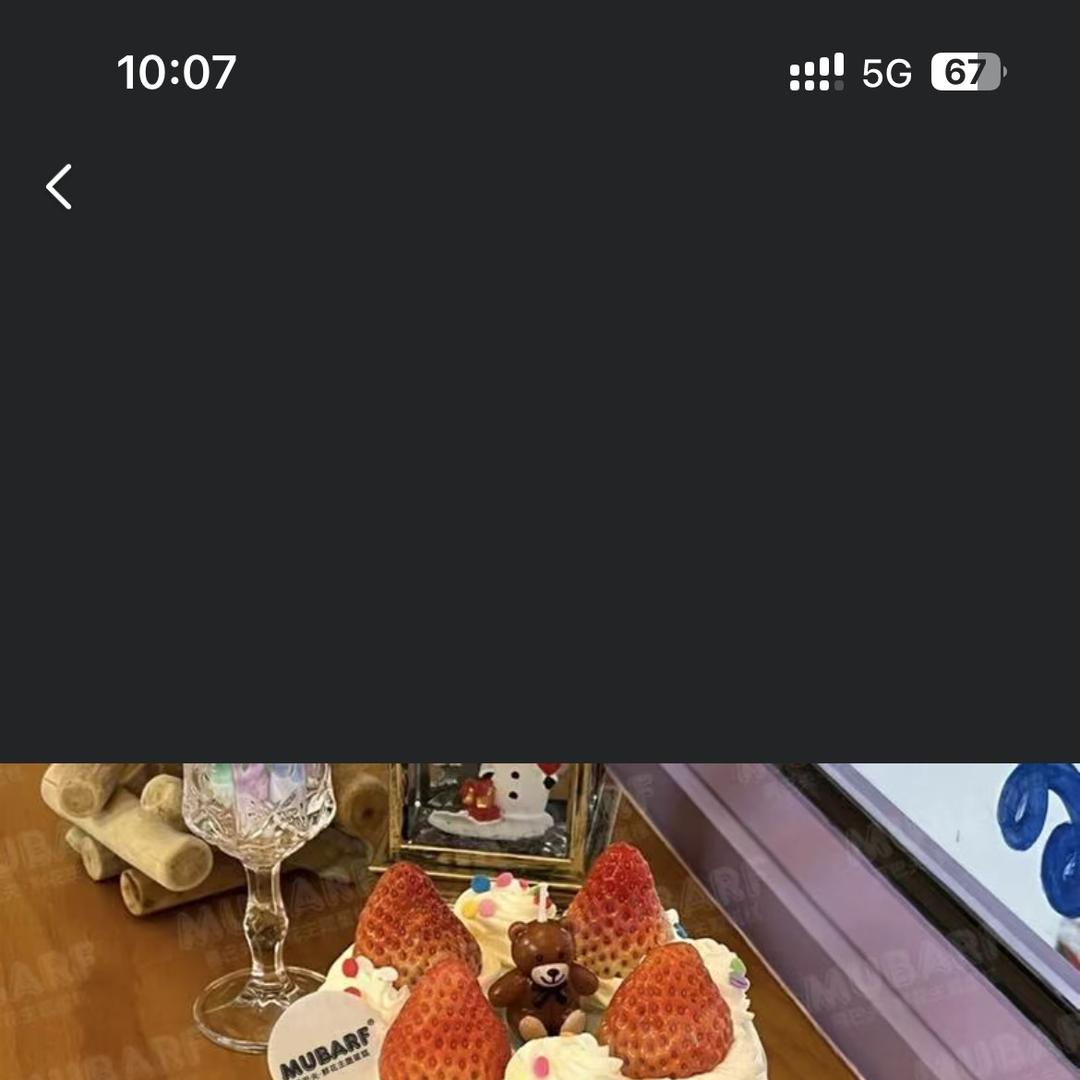Open the strawberry cake photo
This screenshot has width=1080, height=1080.
(540, 920)
